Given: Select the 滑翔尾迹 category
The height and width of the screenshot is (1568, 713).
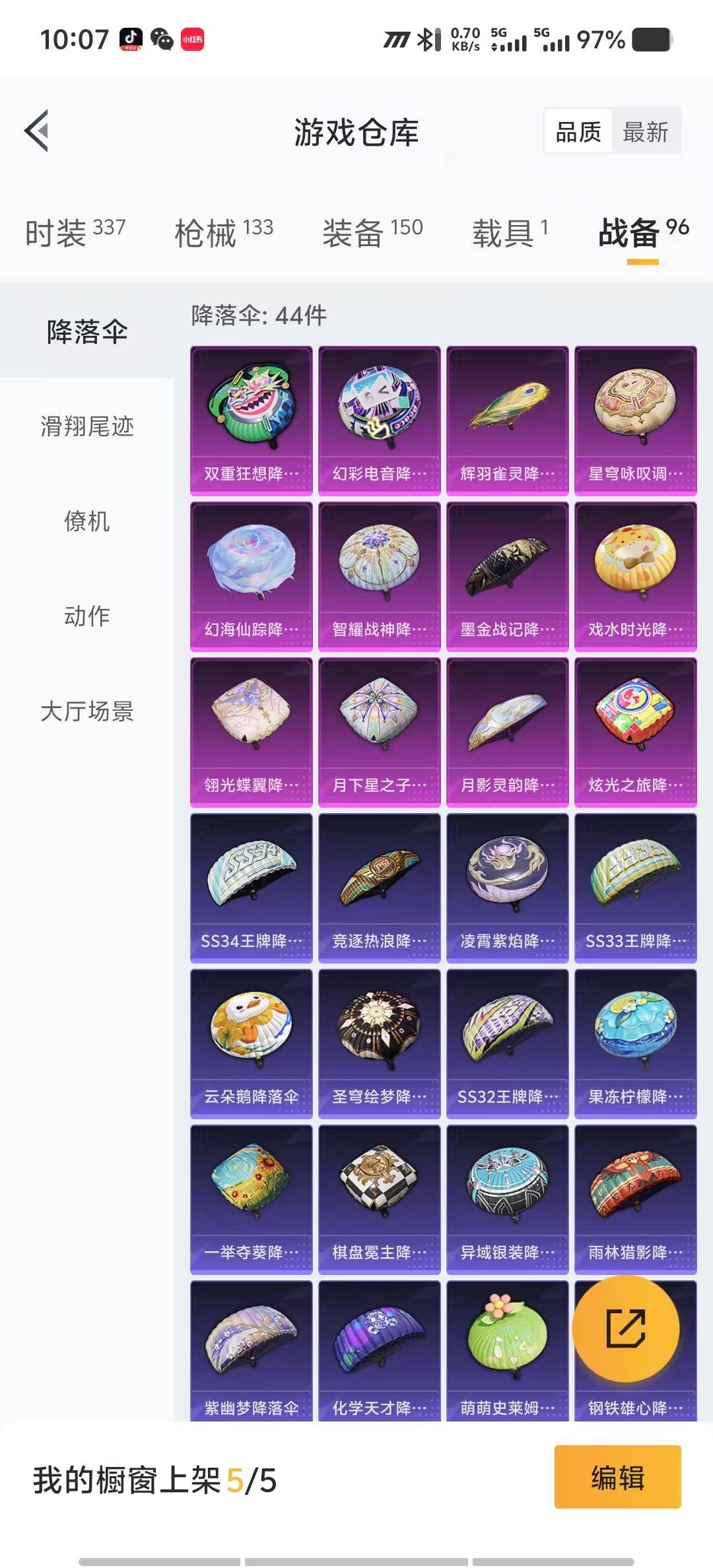Looking at the screenshot, I should (x=87, y=426).
